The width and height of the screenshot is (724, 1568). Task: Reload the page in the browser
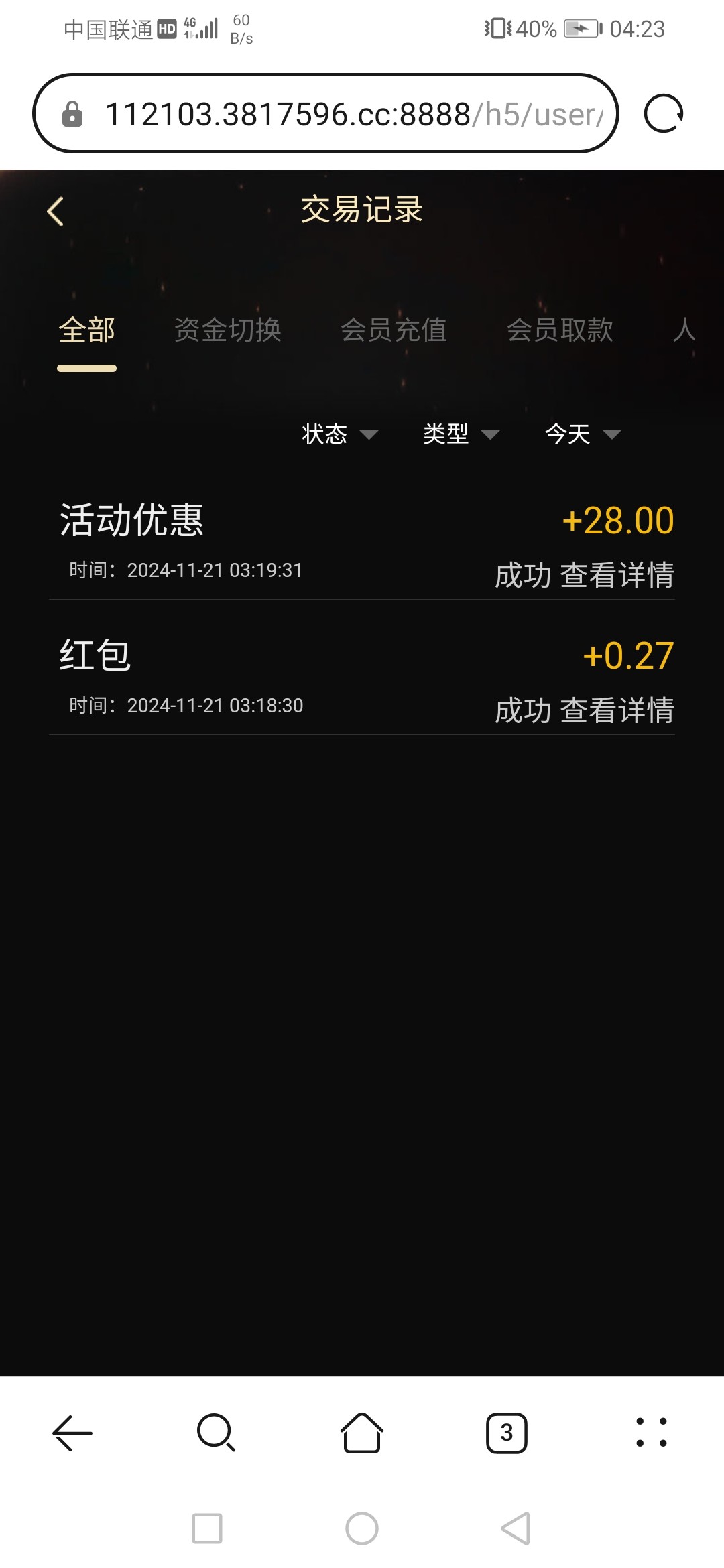click(x=663, y=114)
